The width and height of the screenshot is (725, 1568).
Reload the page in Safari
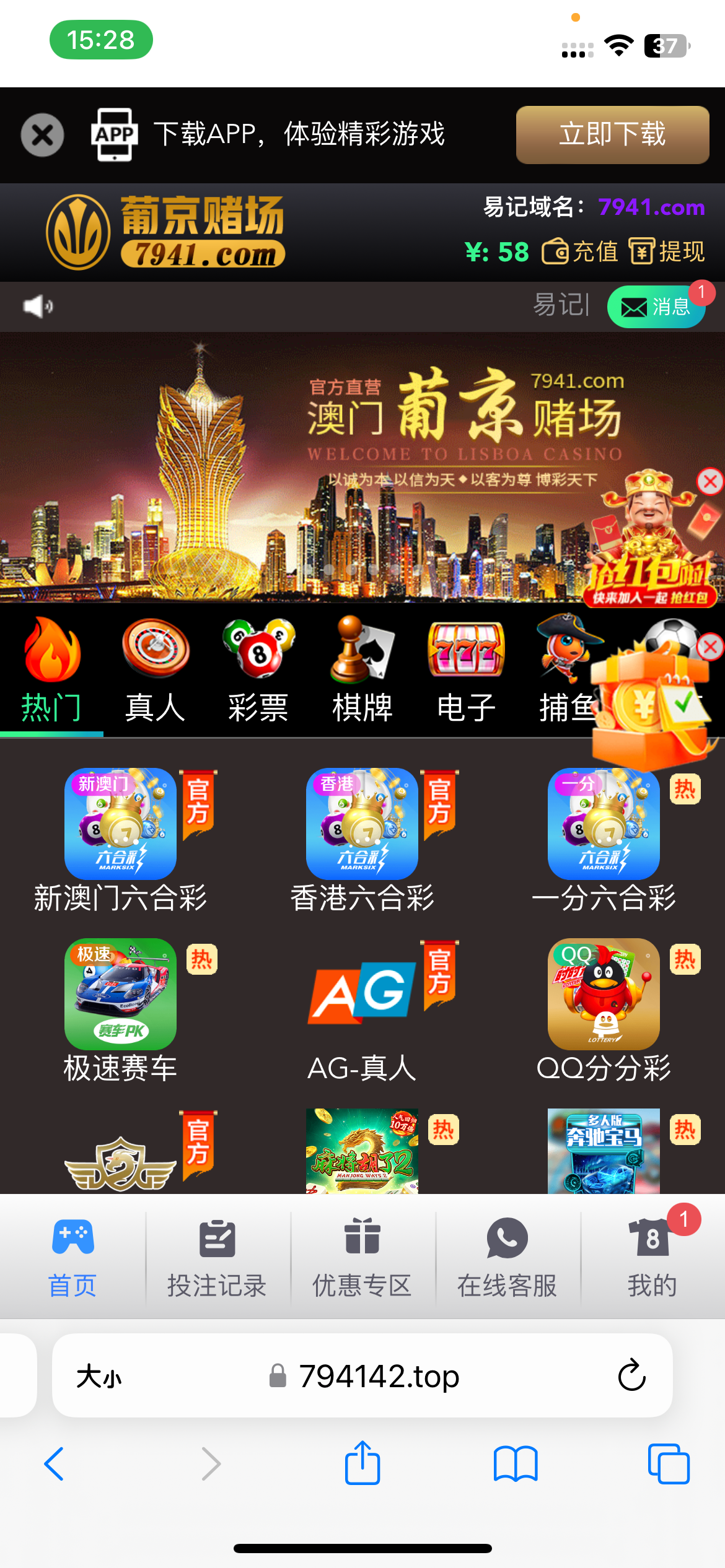pyautogui.click(x=631, y=1375)
